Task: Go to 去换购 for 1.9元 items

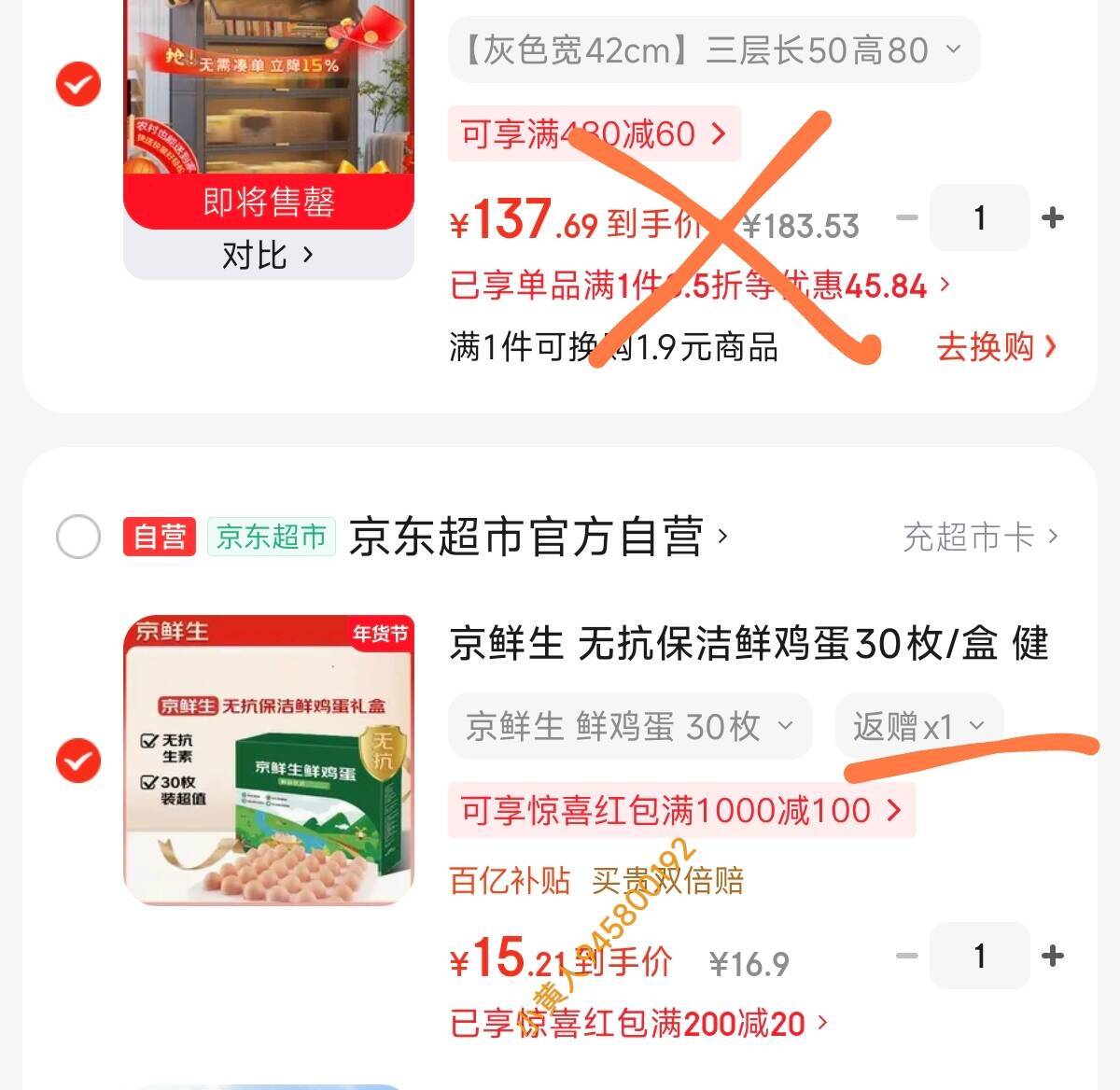Action: 996,347
